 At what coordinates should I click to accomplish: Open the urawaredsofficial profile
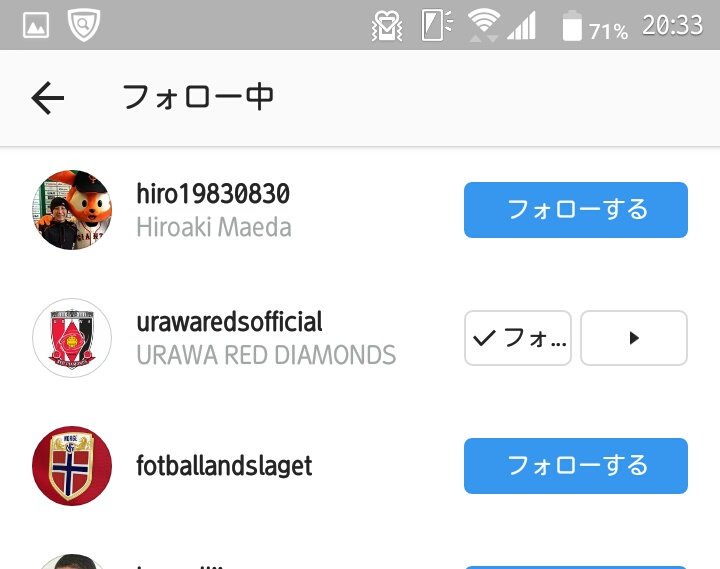click(x=229, y=322)
